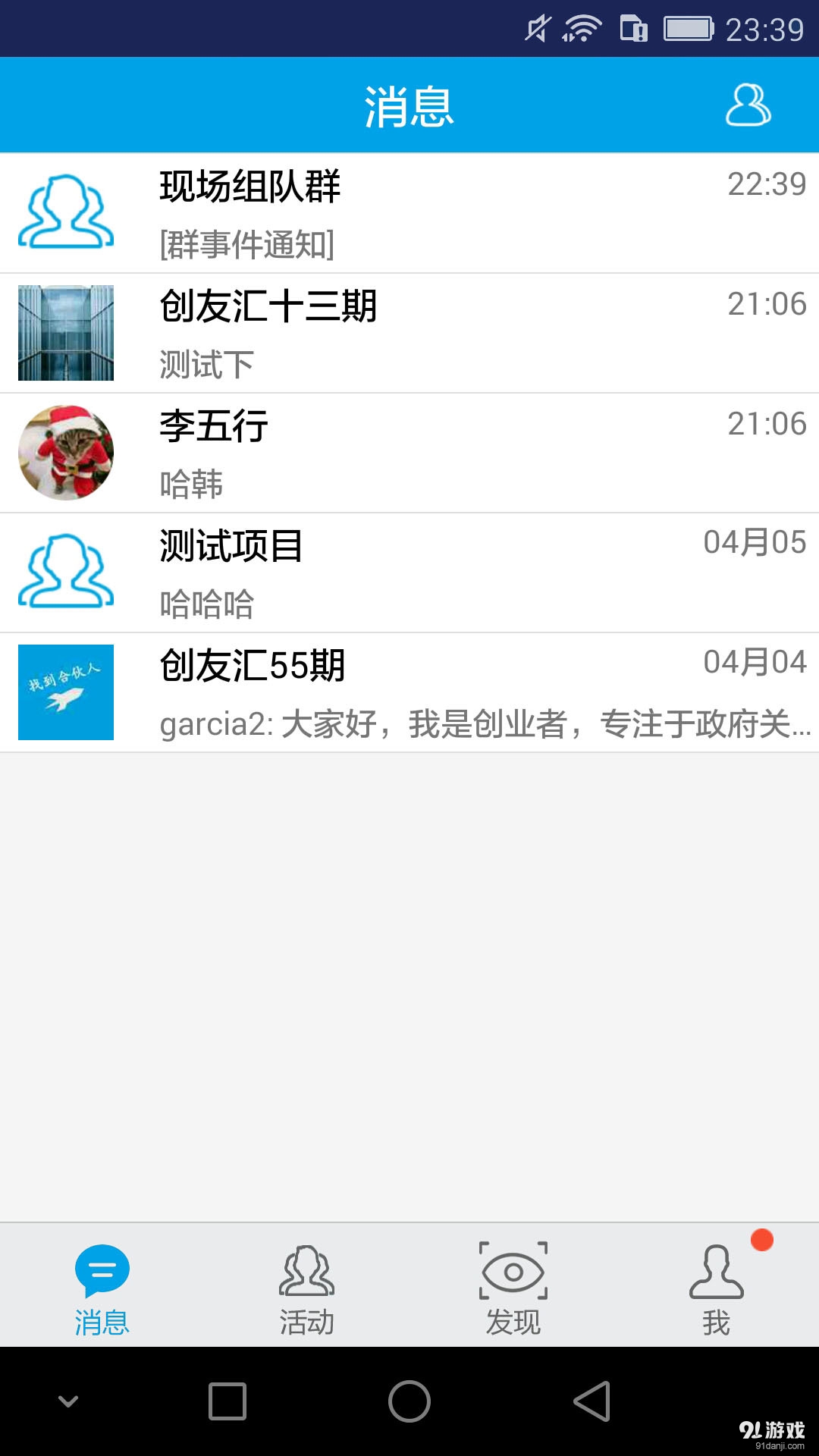Switch to the 消息 tab
The image size is (819, 1456).
tap(103, 1289)
